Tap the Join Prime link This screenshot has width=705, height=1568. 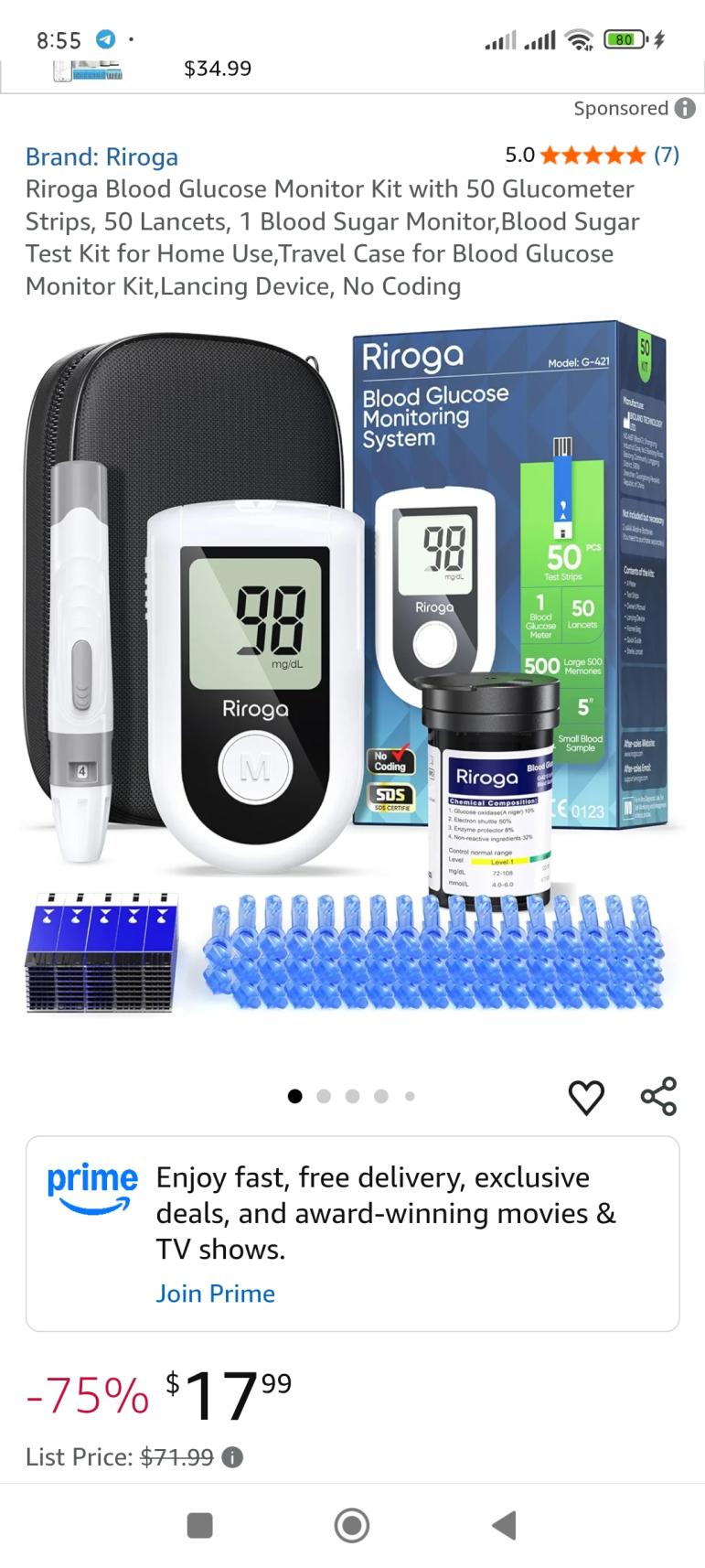[x=215, y=1294]
